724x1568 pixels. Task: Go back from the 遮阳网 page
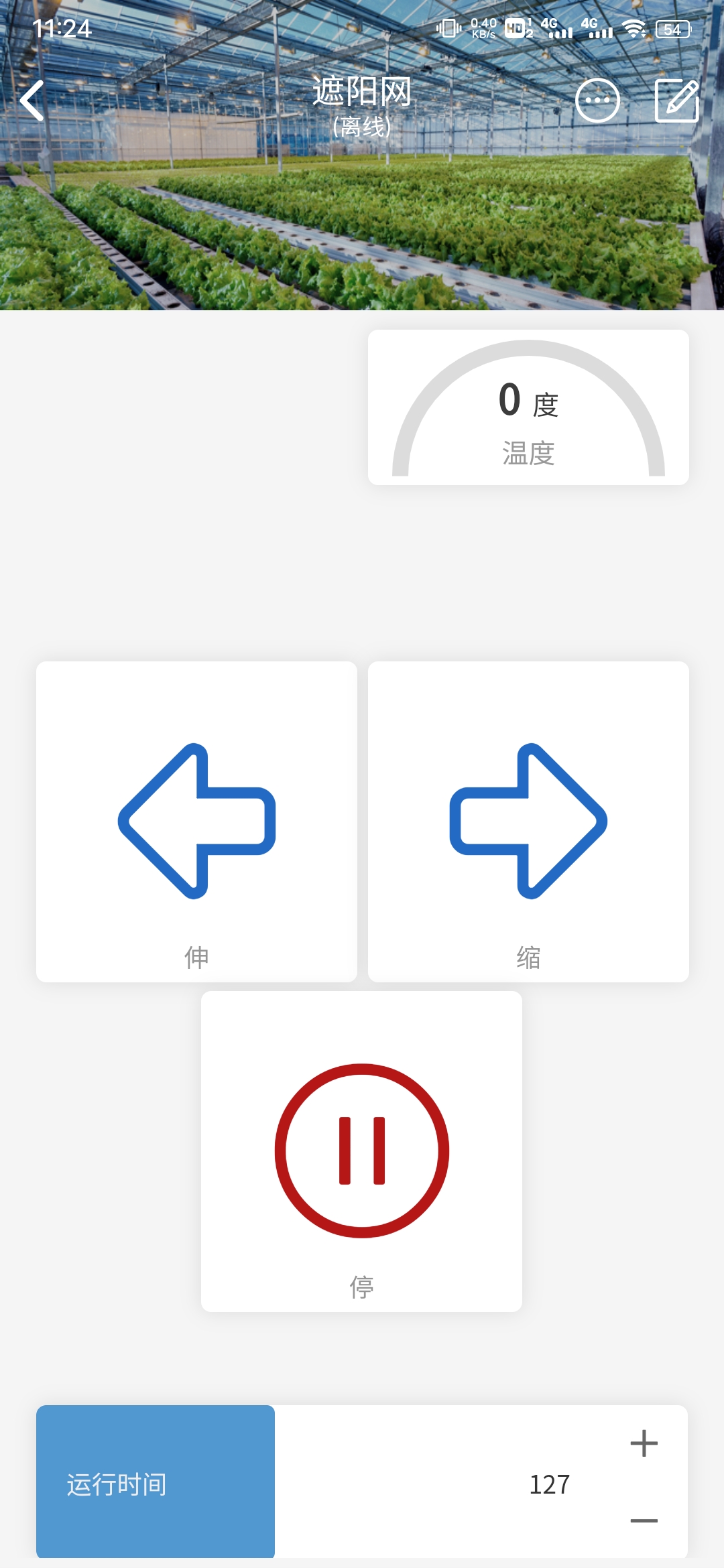click(32, 101)
